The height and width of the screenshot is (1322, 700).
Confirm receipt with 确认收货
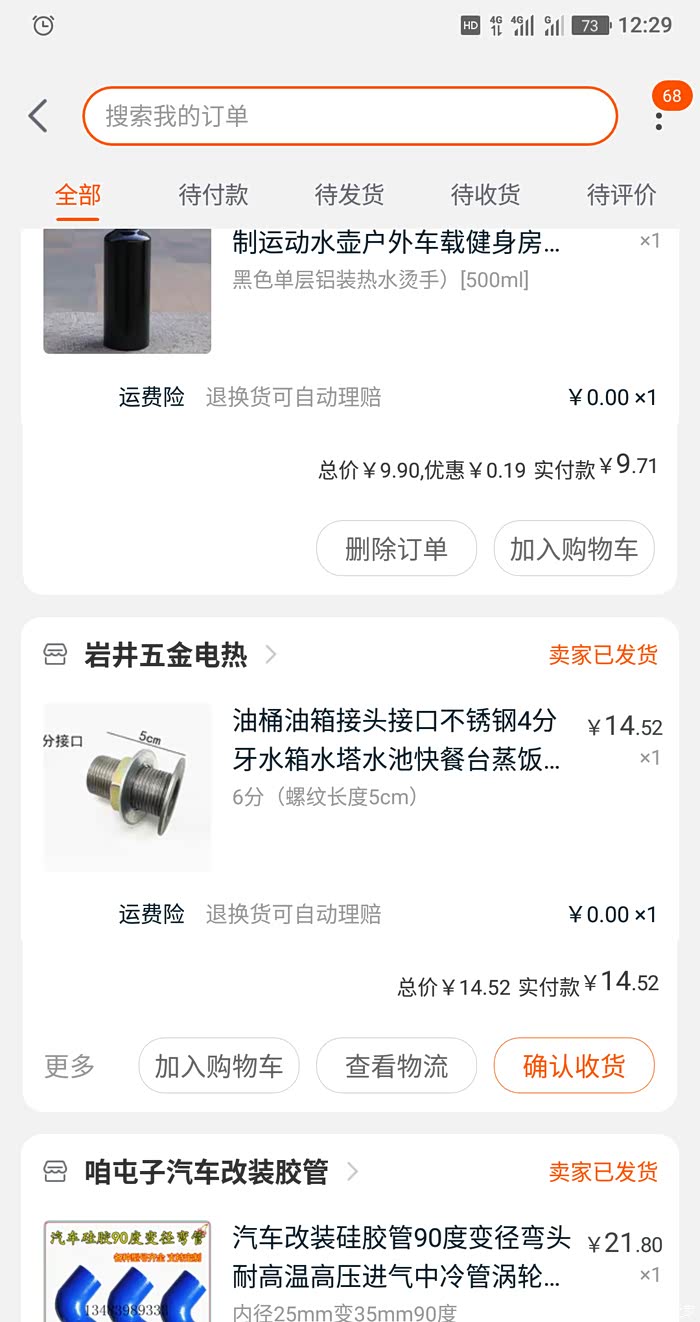click(x=574, y=1066)
